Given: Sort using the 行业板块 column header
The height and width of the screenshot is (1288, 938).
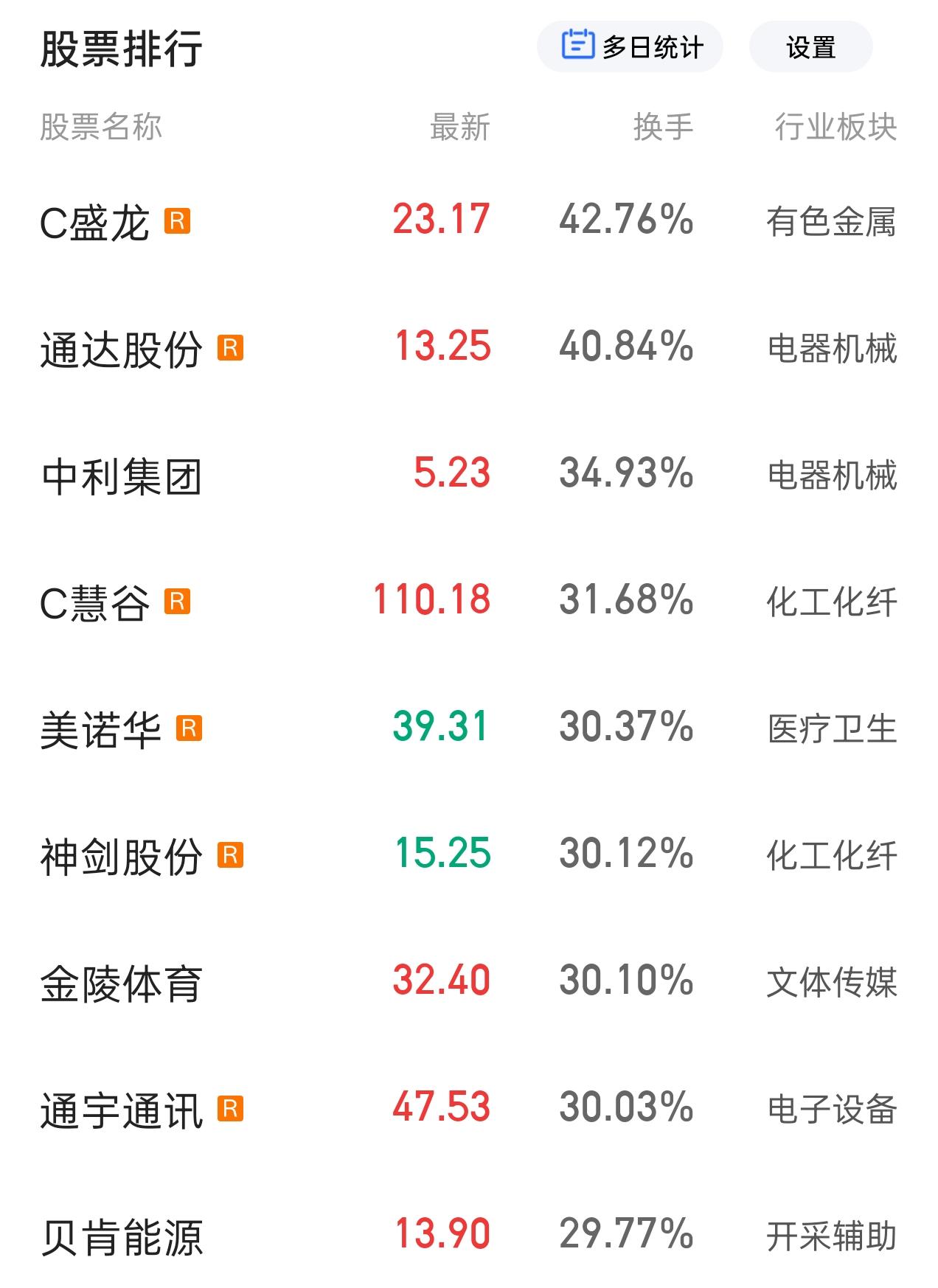Looking at the screenshot, I should (834, 125).
